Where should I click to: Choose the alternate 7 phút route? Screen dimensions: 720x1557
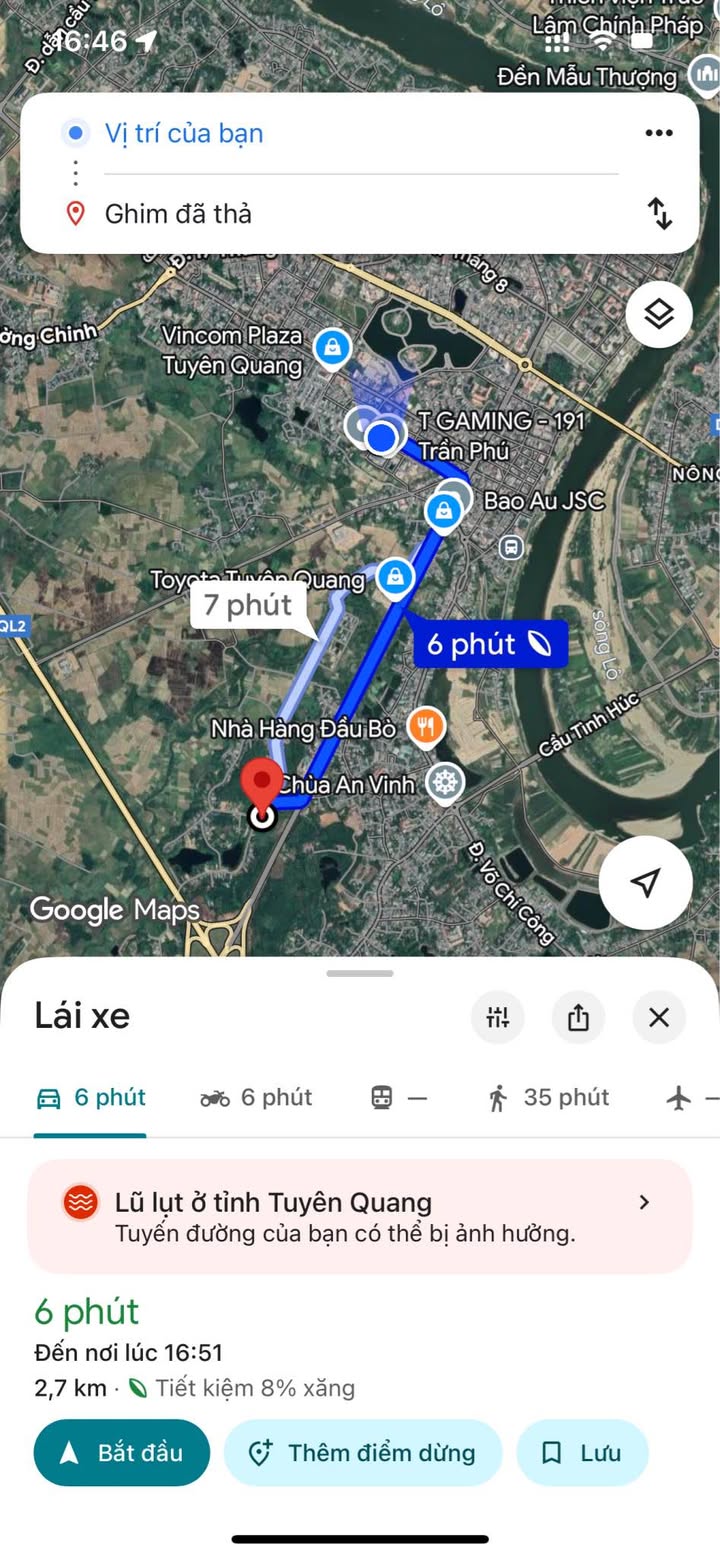(247, 606)
